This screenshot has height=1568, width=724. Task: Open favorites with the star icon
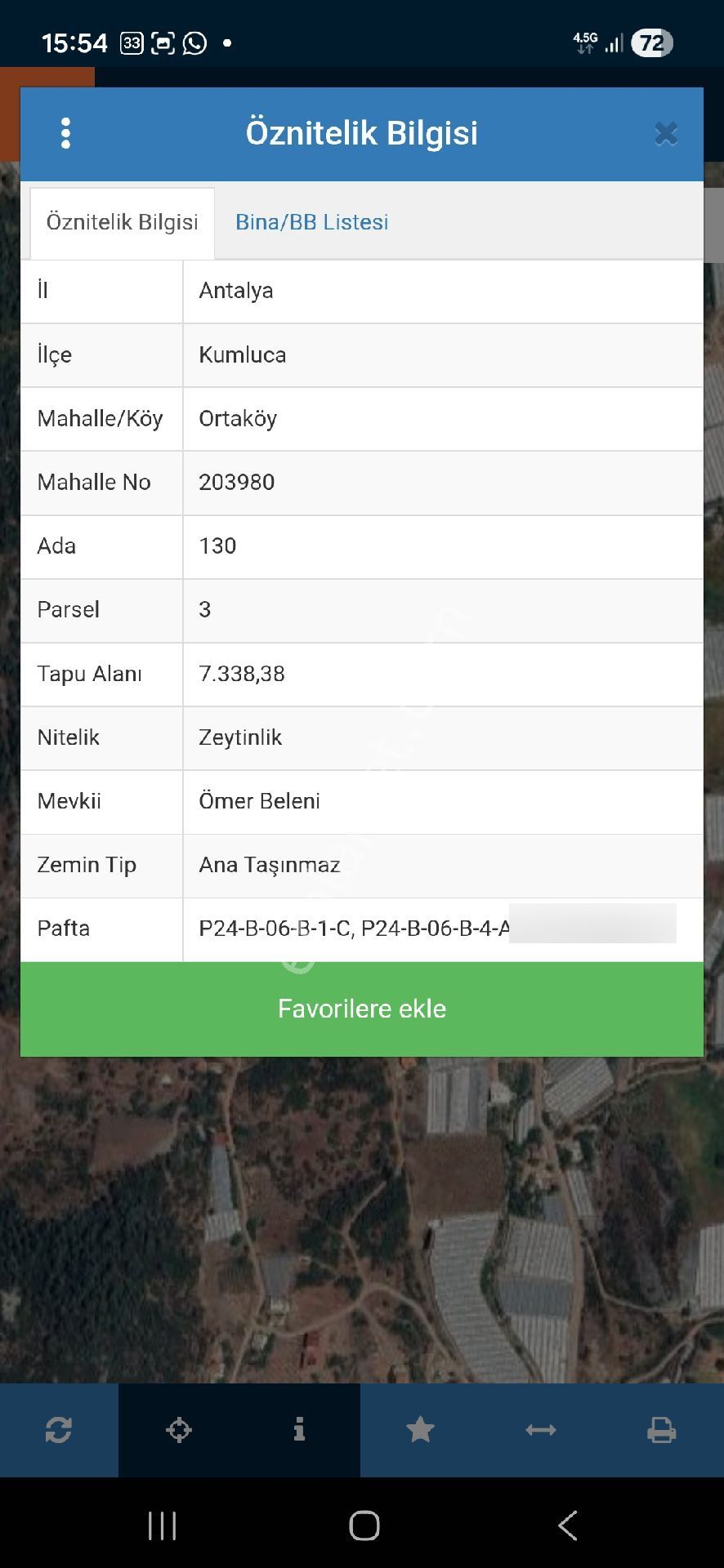tap(420, 1430)
